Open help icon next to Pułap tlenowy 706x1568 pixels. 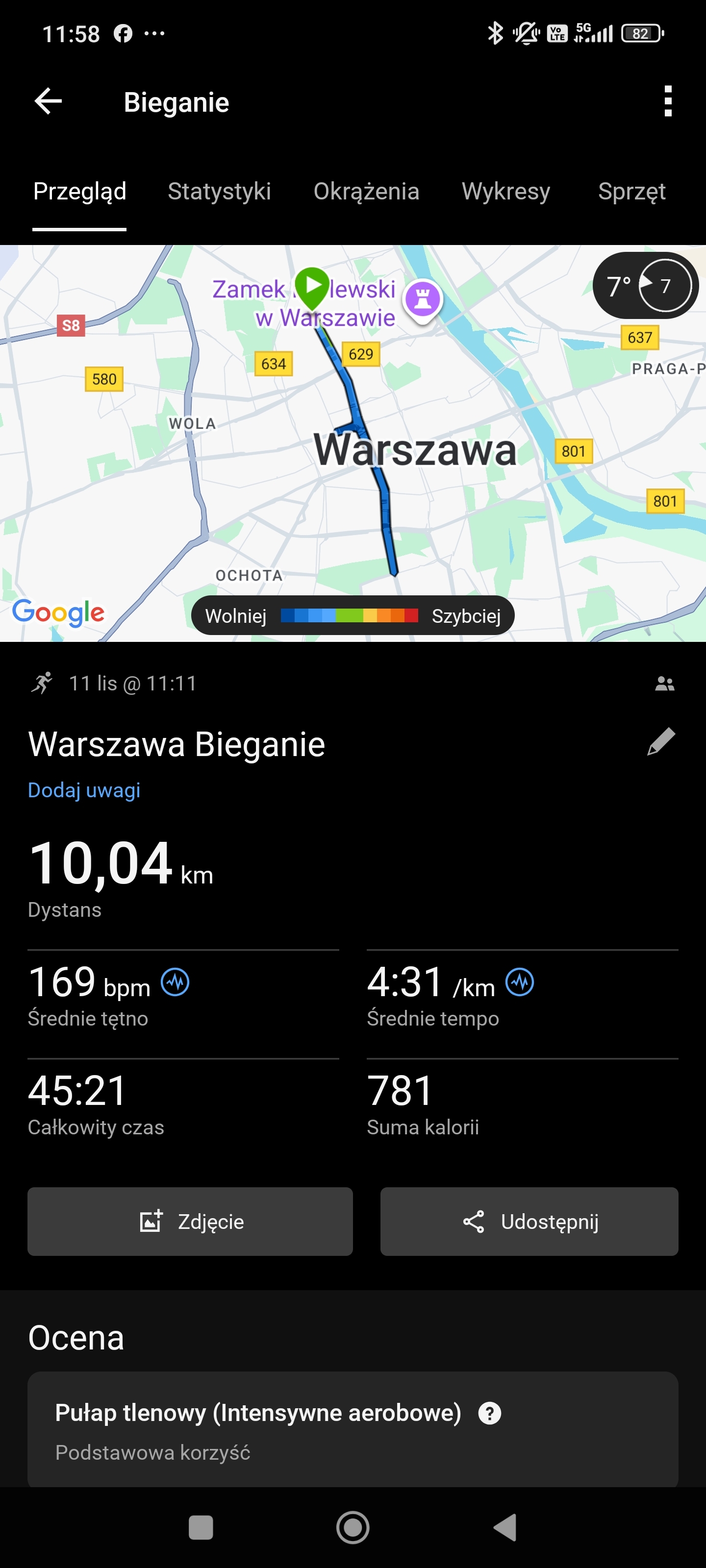(x=489, y=1413)
